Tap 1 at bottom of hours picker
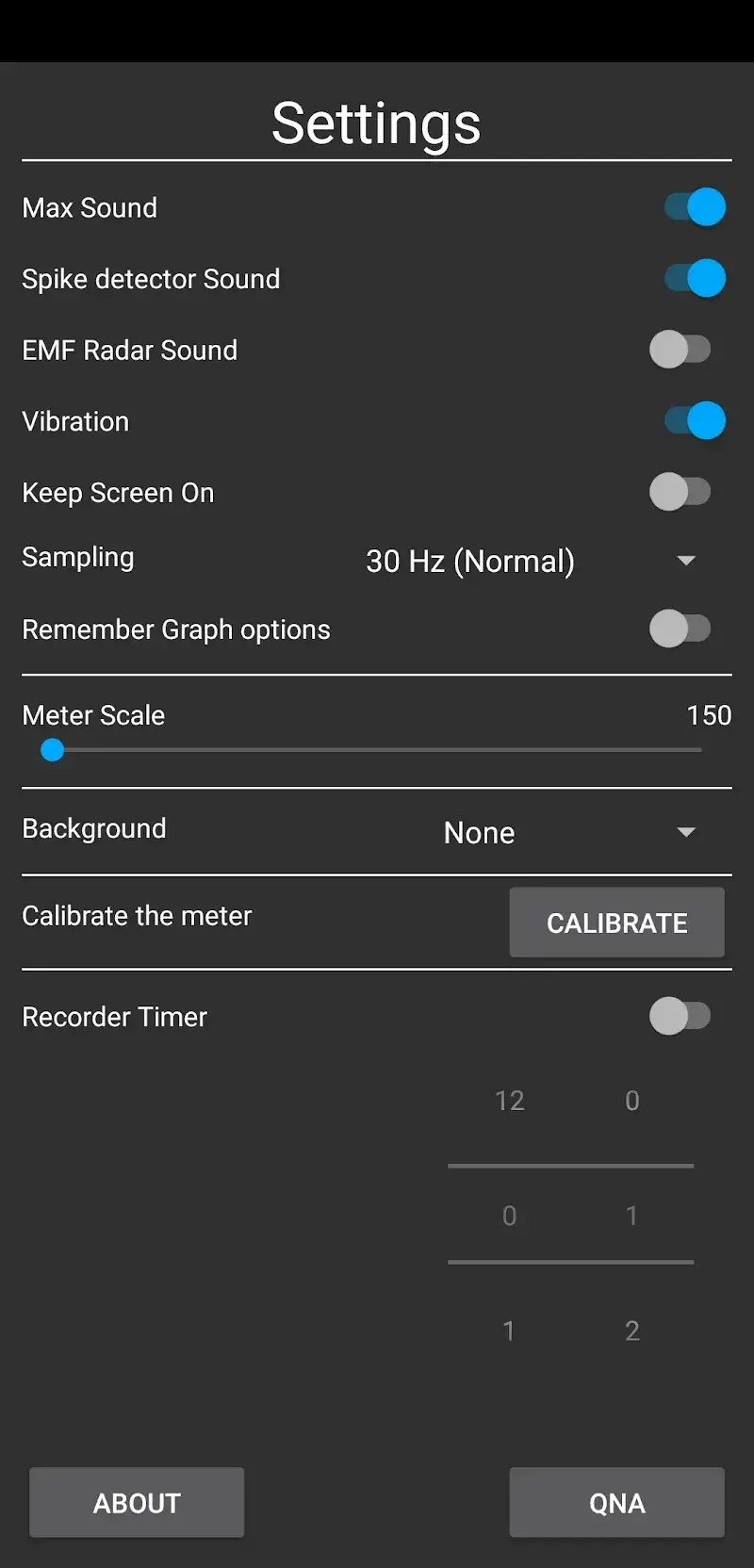754x1568 pixels. (x=509, y=1331)
